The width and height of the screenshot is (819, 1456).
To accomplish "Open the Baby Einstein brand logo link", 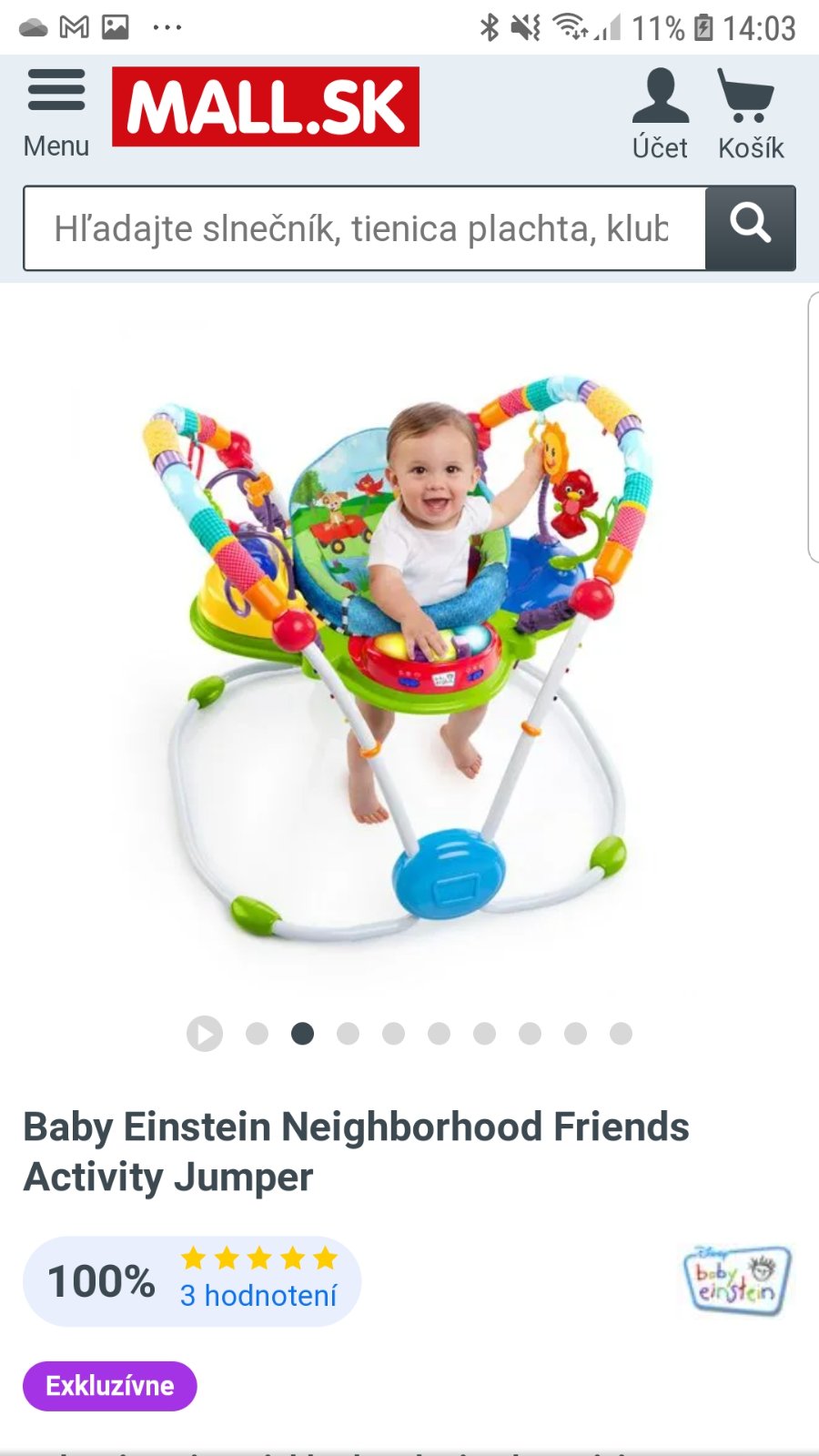I will (x=737, y=1280).
